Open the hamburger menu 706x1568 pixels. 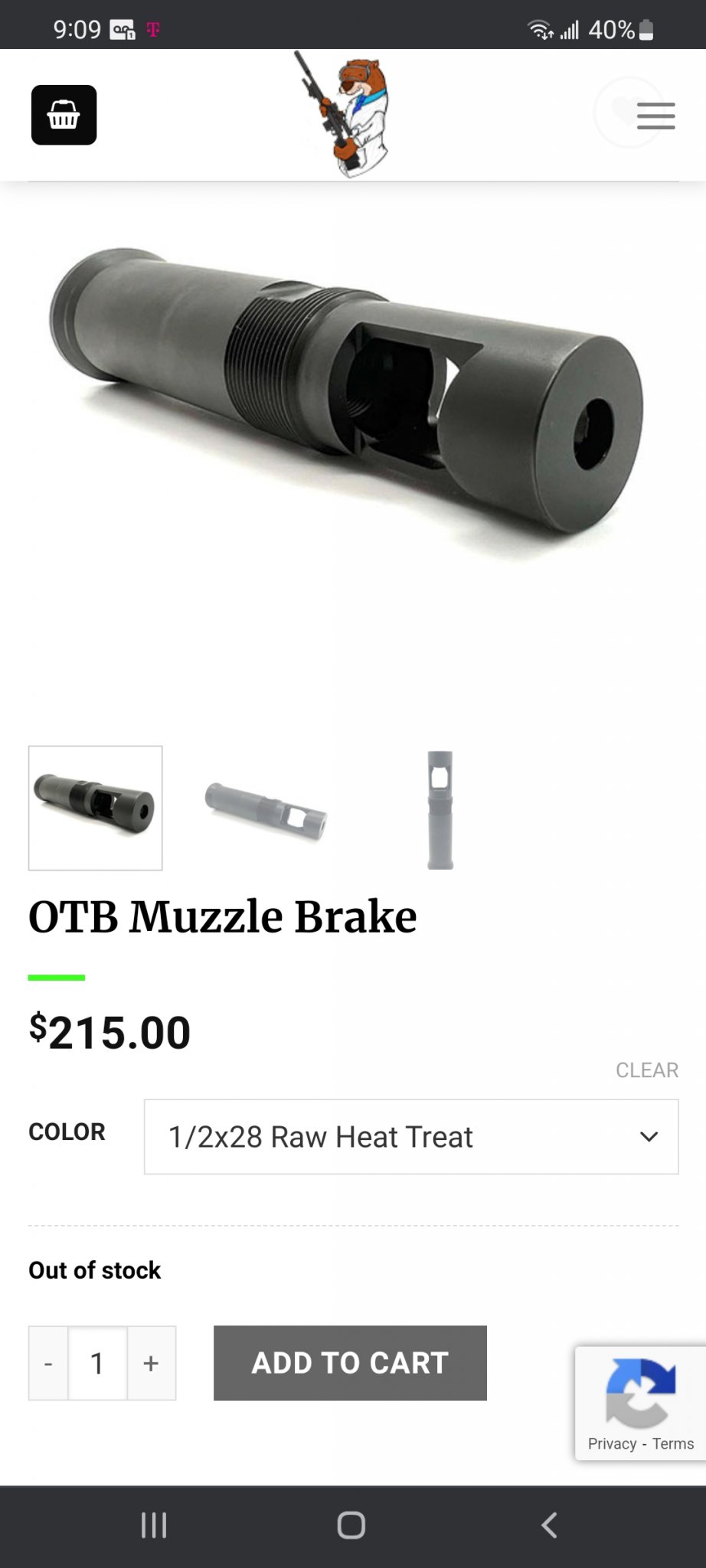pyautogui.click(x=655, y=116)
